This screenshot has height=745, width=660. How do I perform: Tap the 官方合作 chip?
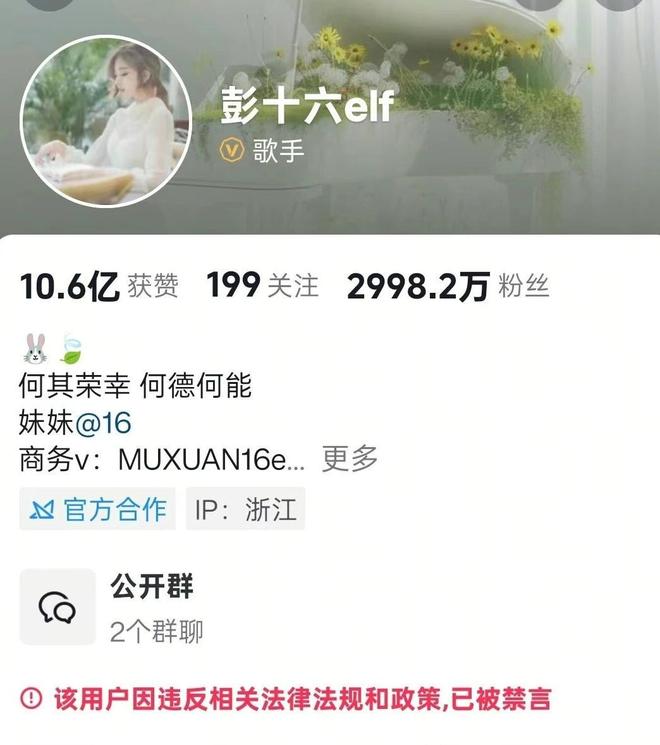[x=98, y=509]
